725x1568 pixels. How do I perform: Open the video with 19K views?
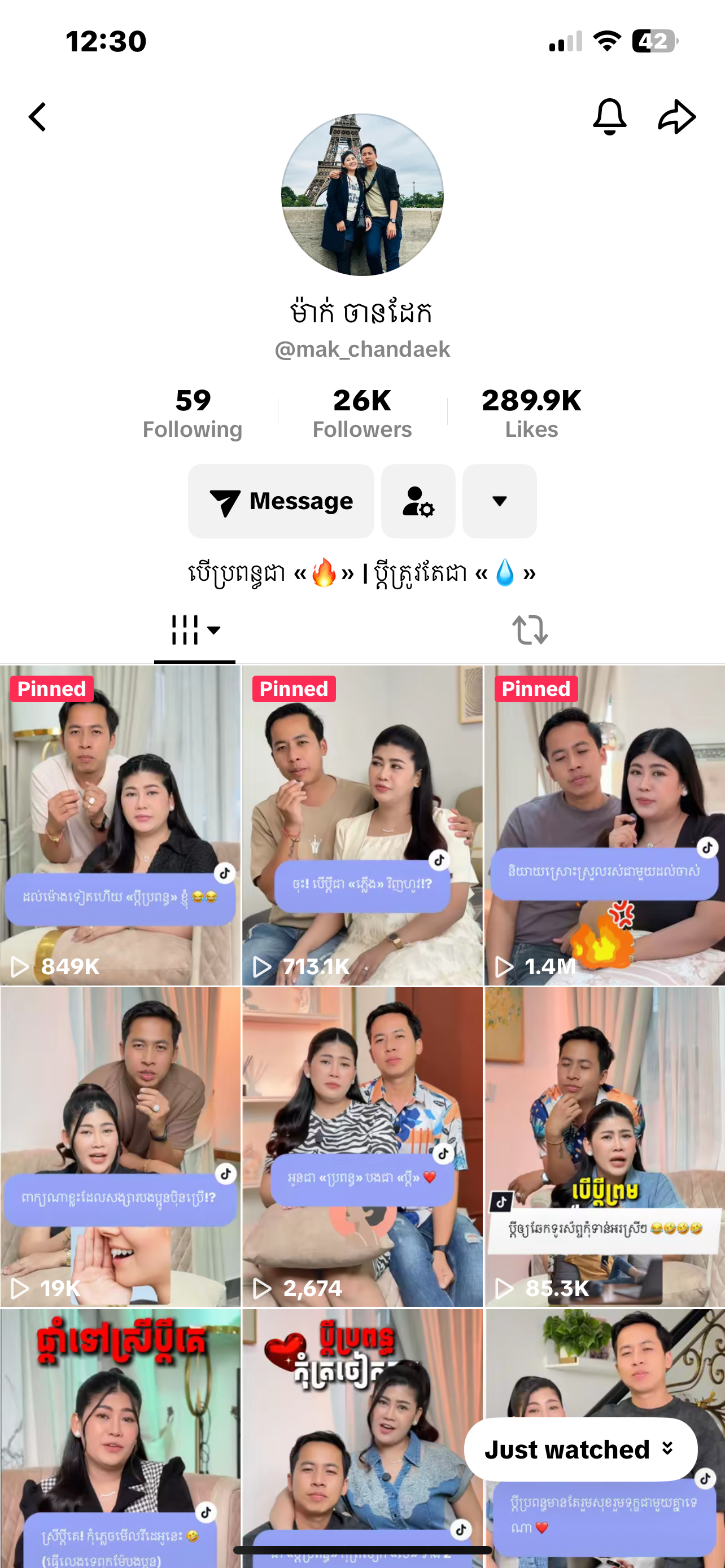120,1146
